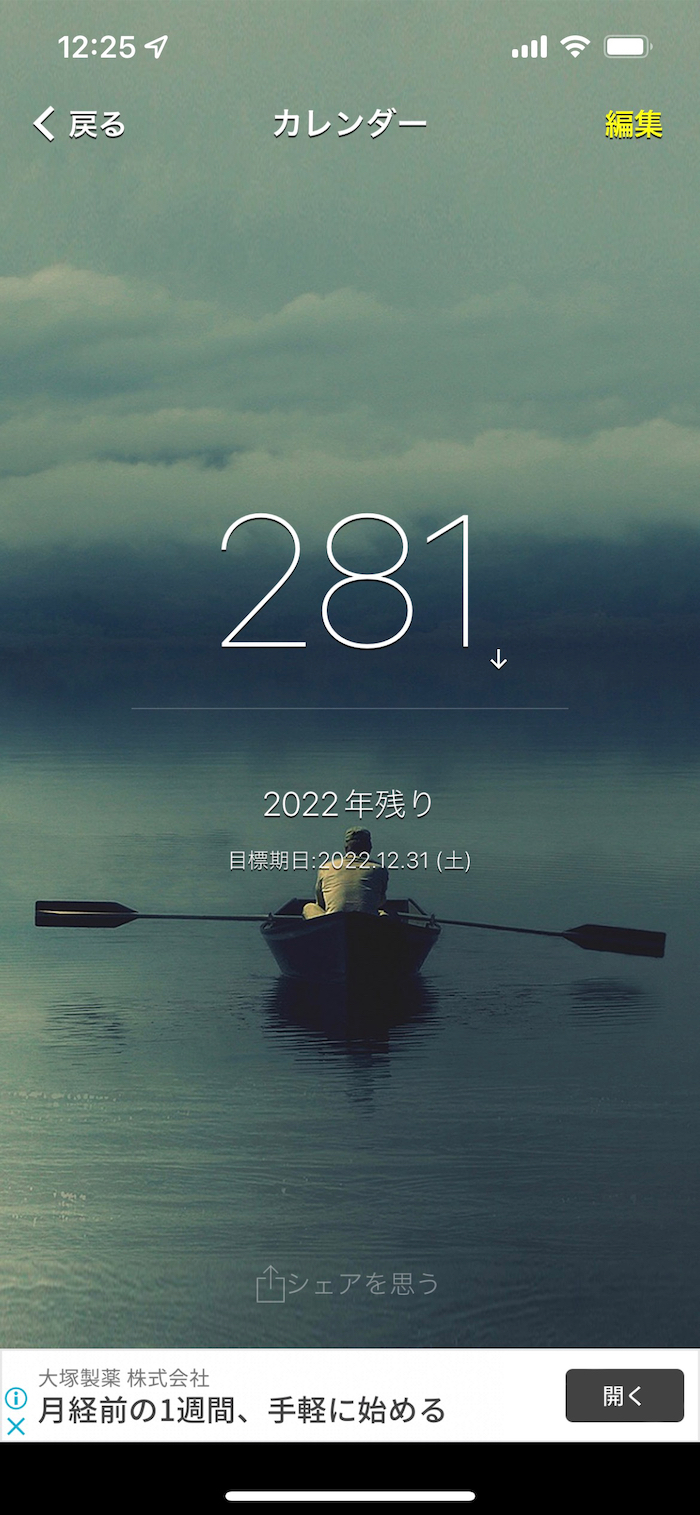Tap the small arrow next to 281

point(499,659)
